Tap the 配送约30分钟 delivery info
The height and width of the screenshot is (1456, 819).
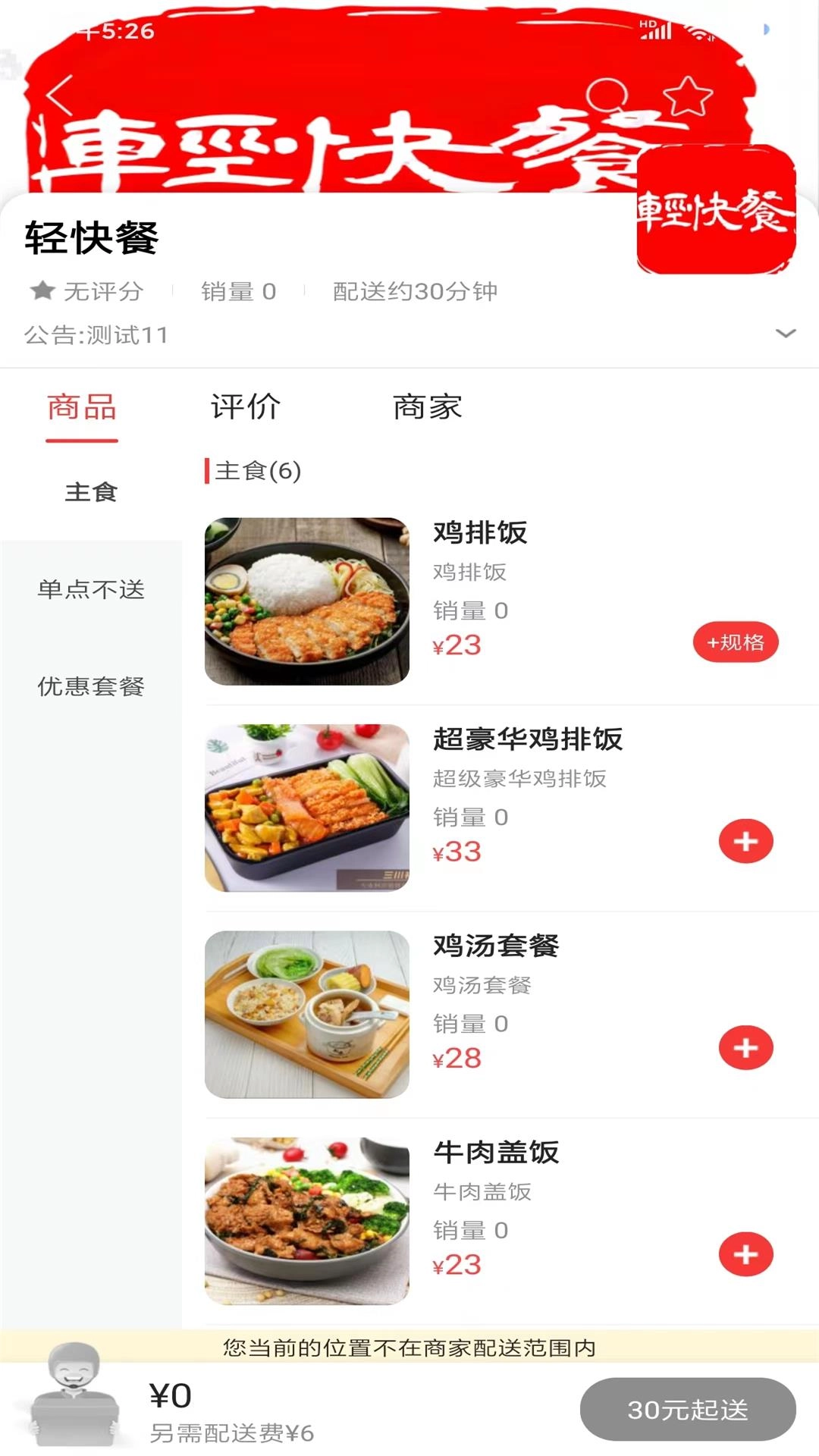tap(414, 291)
